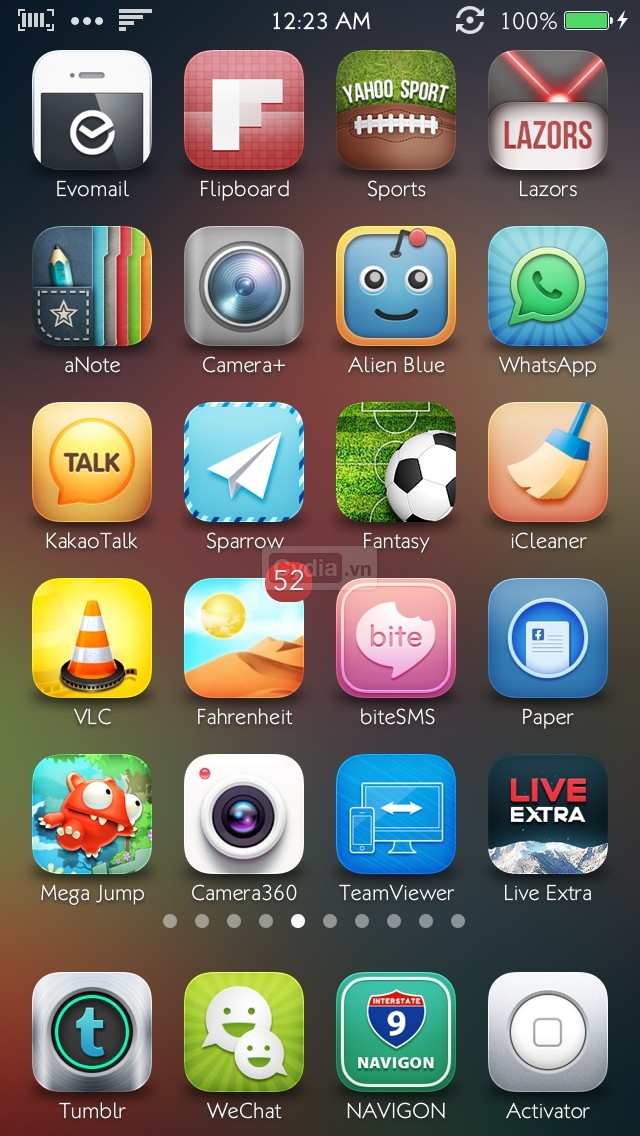Launch Facebook Paper
Screen dimensions: 640x1136
point(548,638)
